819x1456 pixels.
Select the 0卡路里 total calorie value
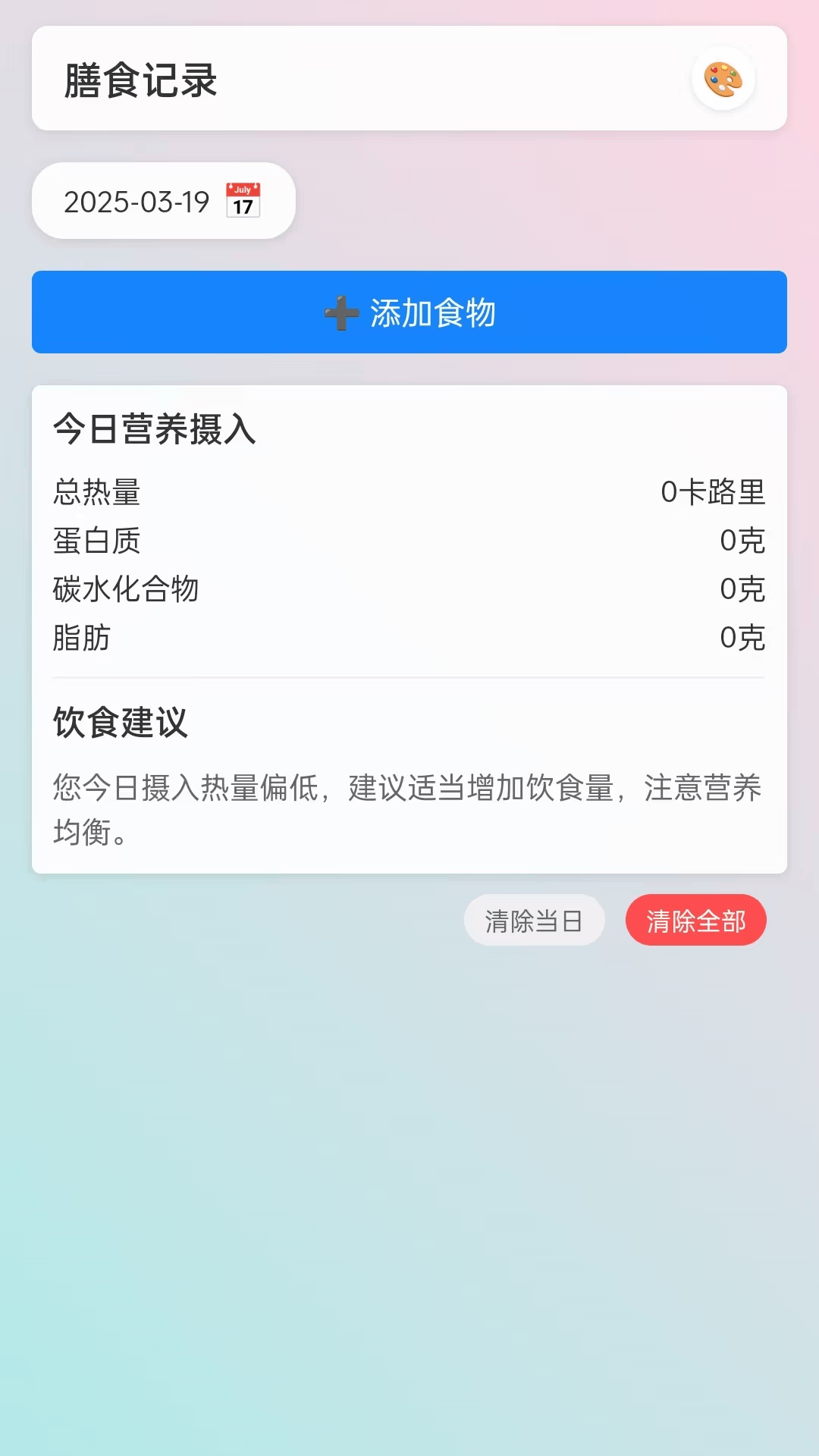tap(714, 492)
